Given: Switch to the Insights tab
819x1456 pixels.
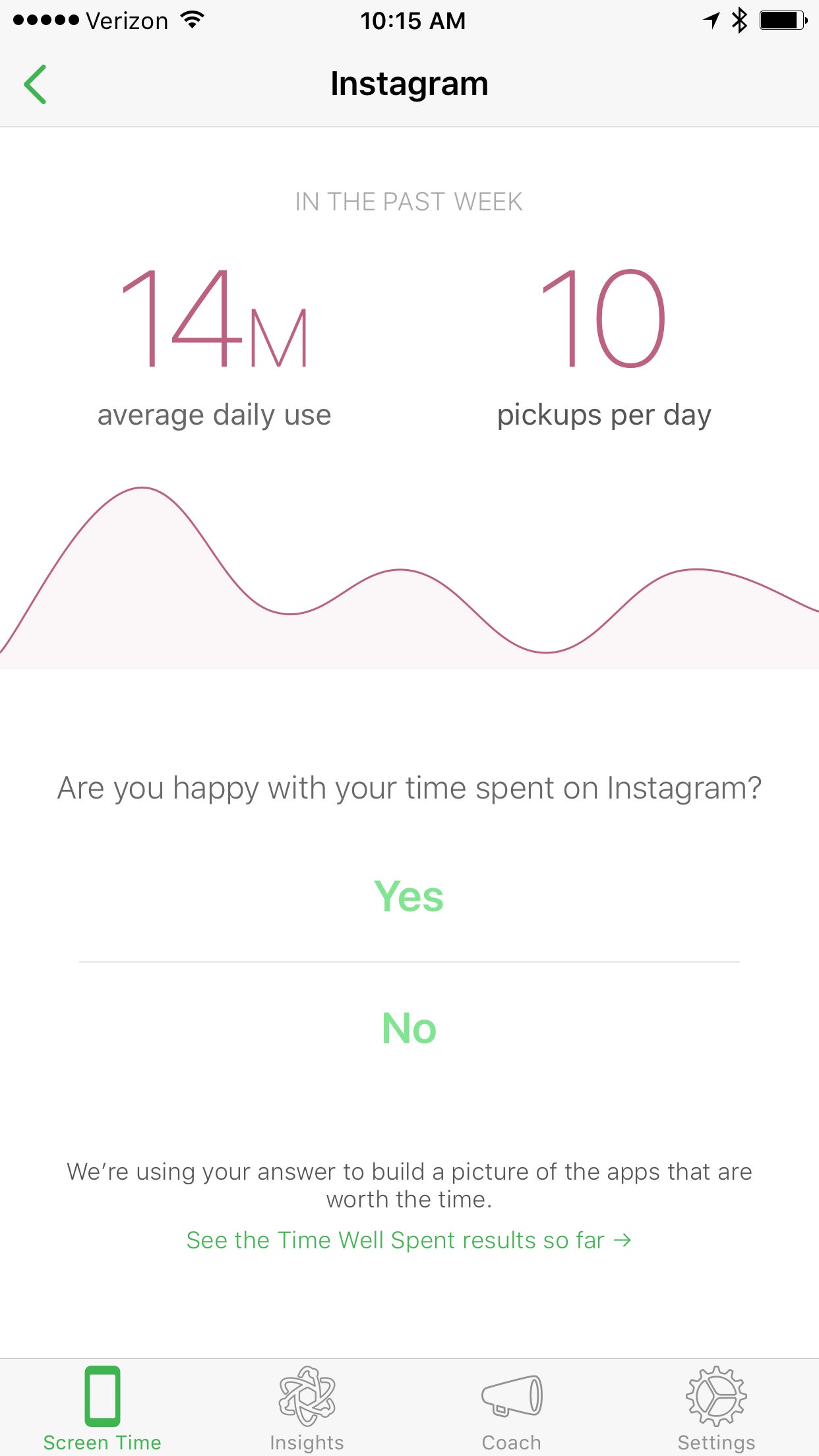Looking at the screenshot, I should [307, 1408].
